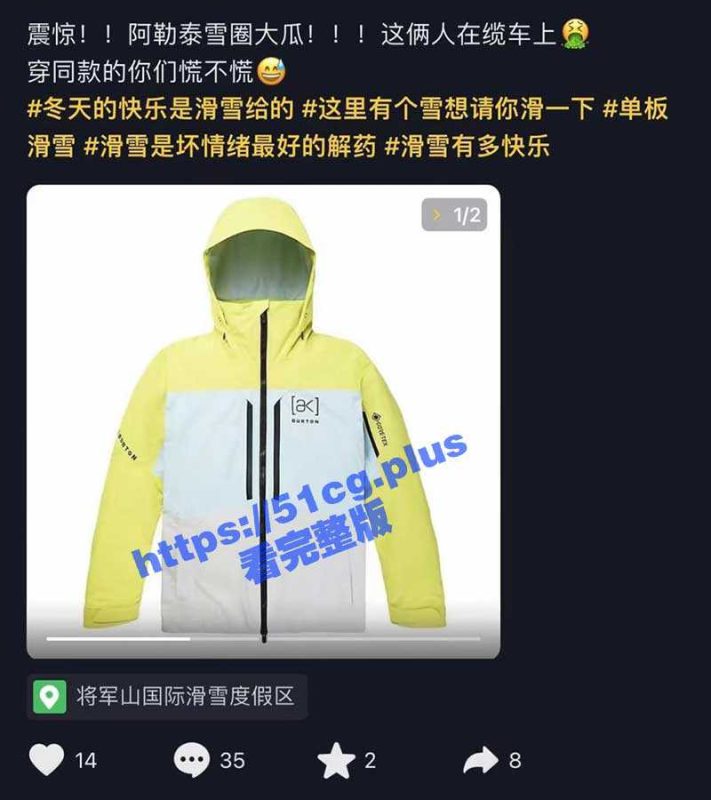Open hashtag #冬天的快乐是滑雪给的
The image size is (711, 800).
159,109
